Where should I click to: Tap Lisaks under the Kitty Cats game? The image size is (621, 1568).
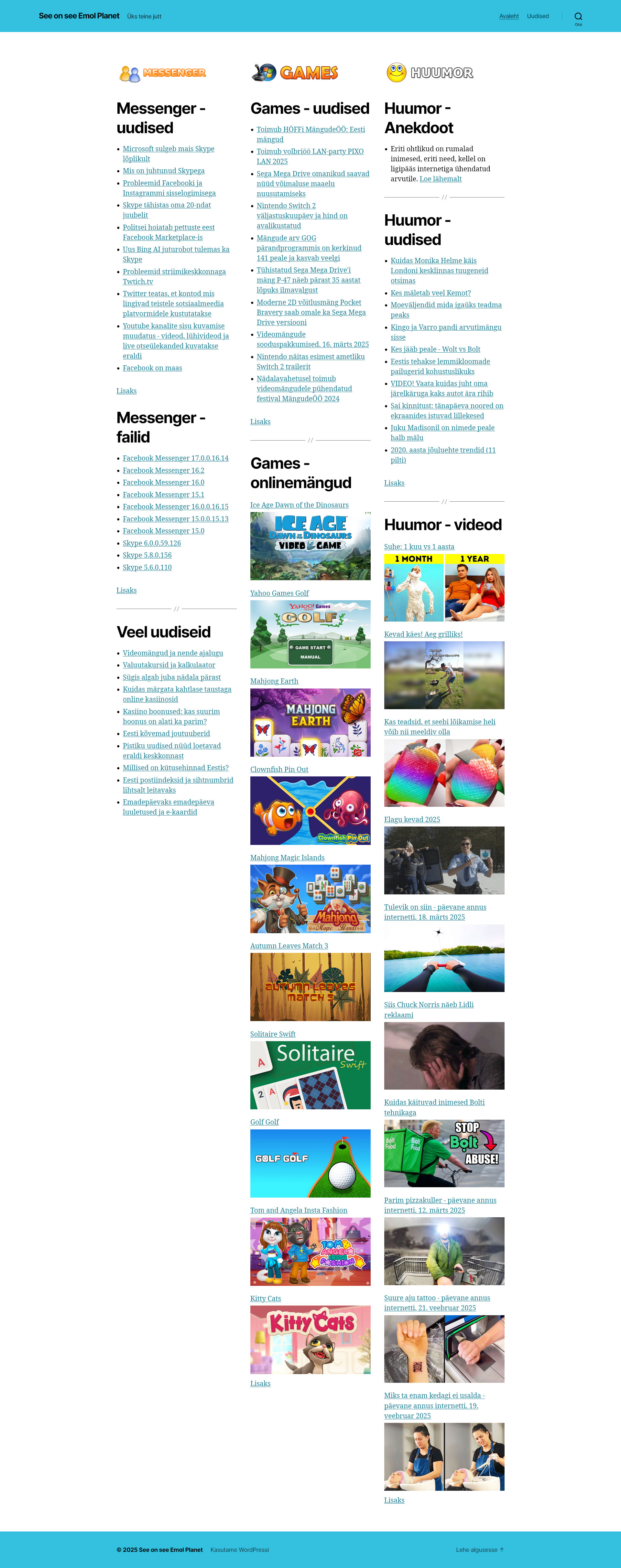(x=260, y=1383)
